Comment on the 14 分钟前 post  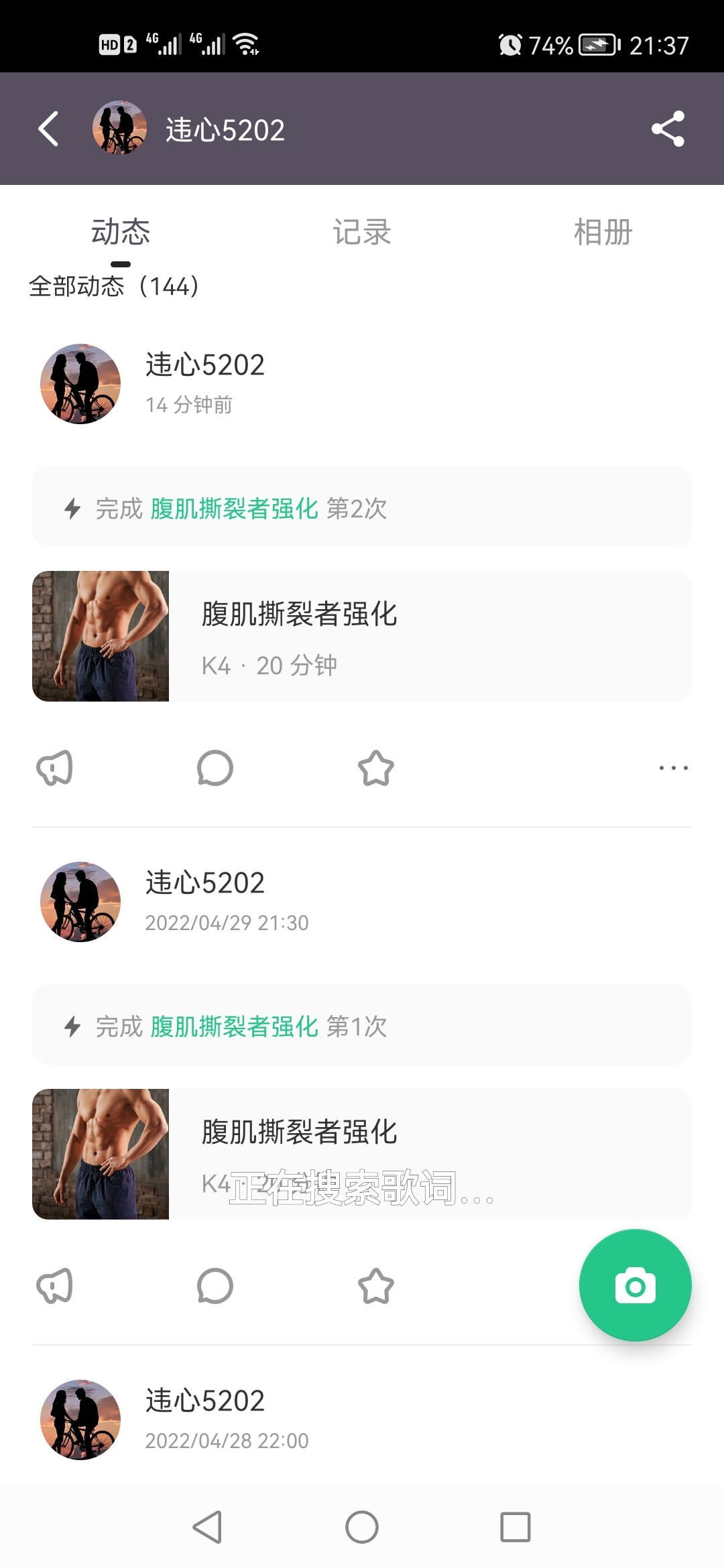[x=215, y=768]
